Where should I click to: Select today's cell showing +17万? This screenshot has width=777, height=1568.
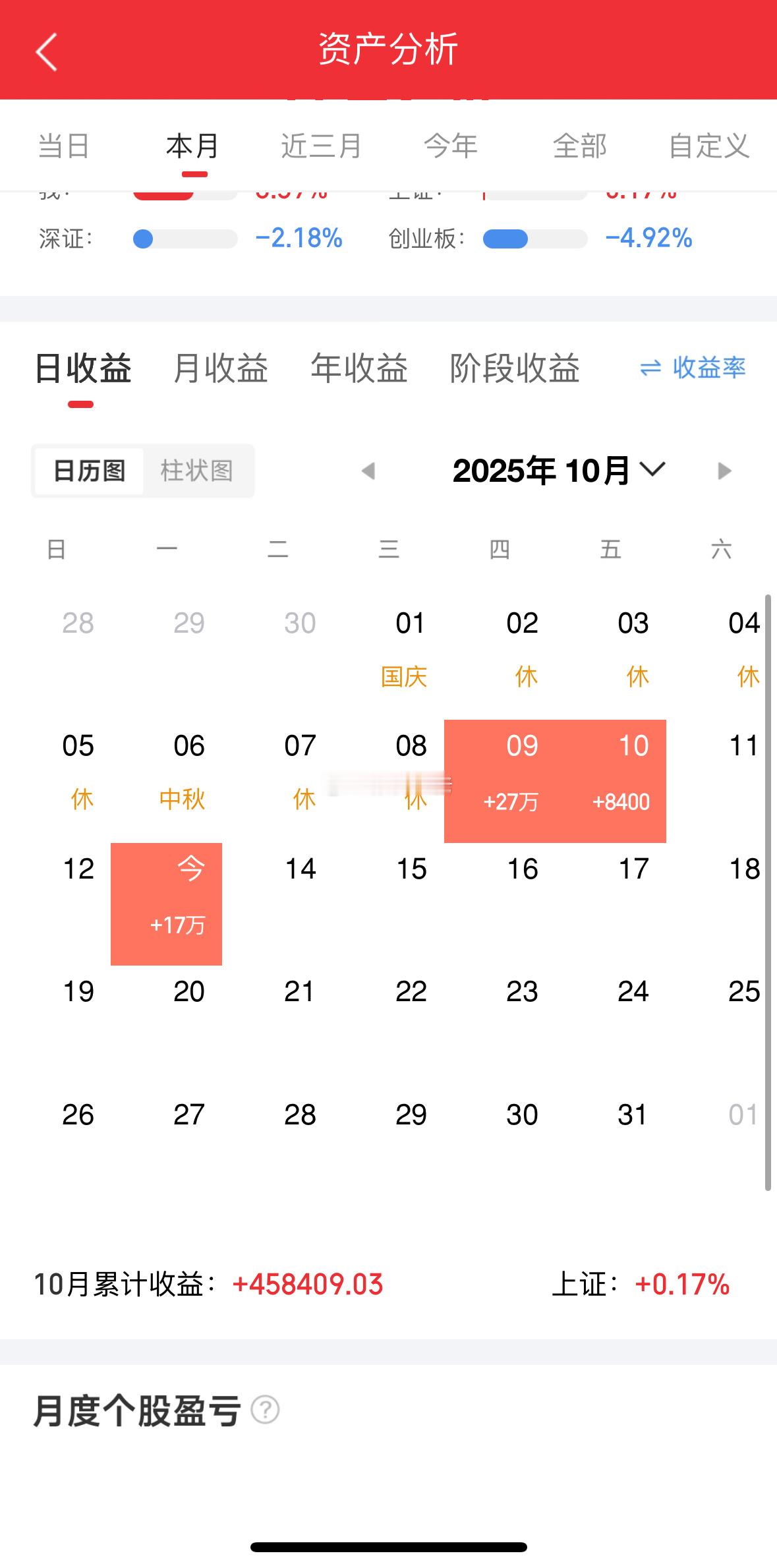coord(167,904)
